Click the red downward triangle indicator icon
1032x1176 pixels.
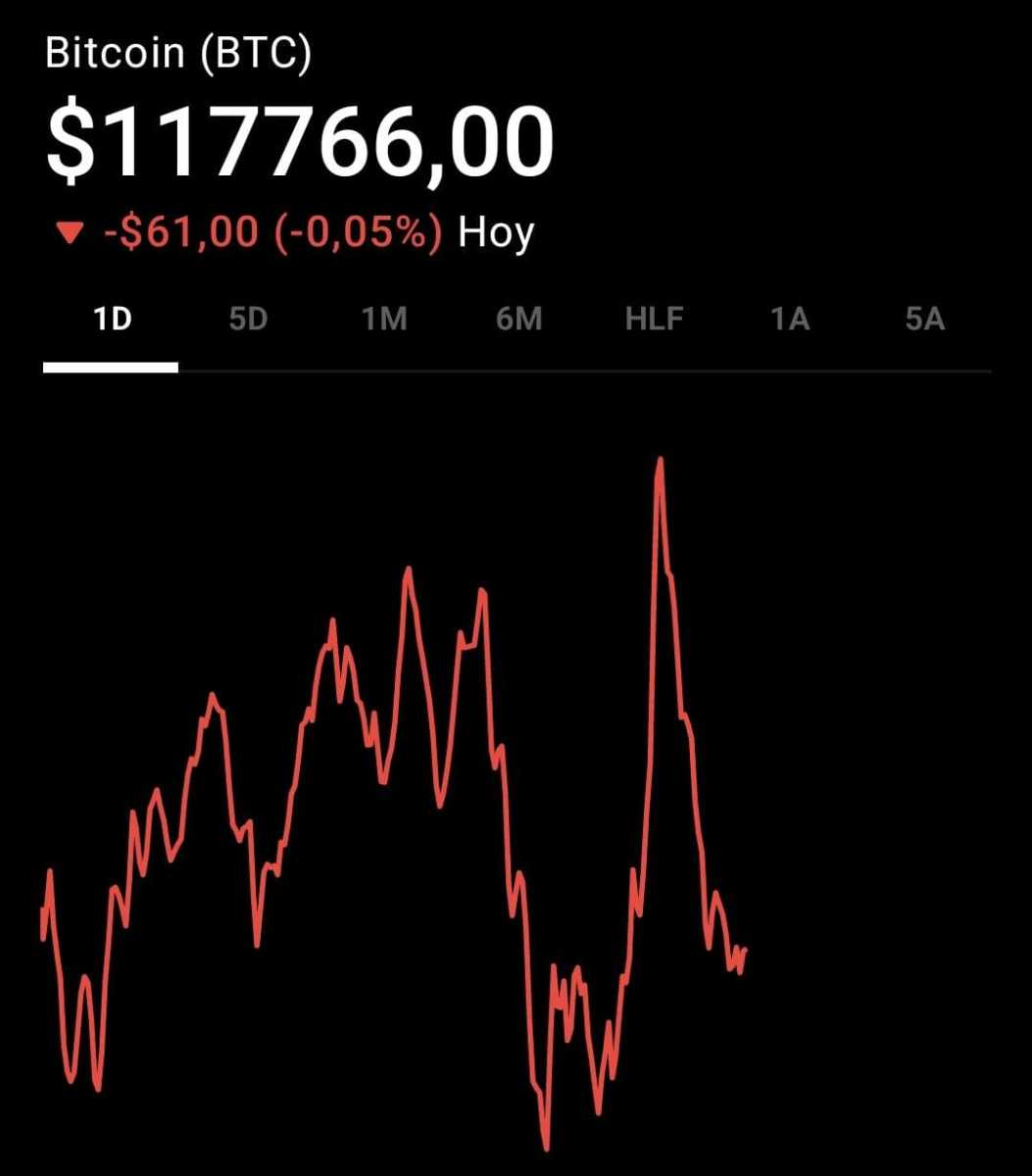tap(71, 233)
